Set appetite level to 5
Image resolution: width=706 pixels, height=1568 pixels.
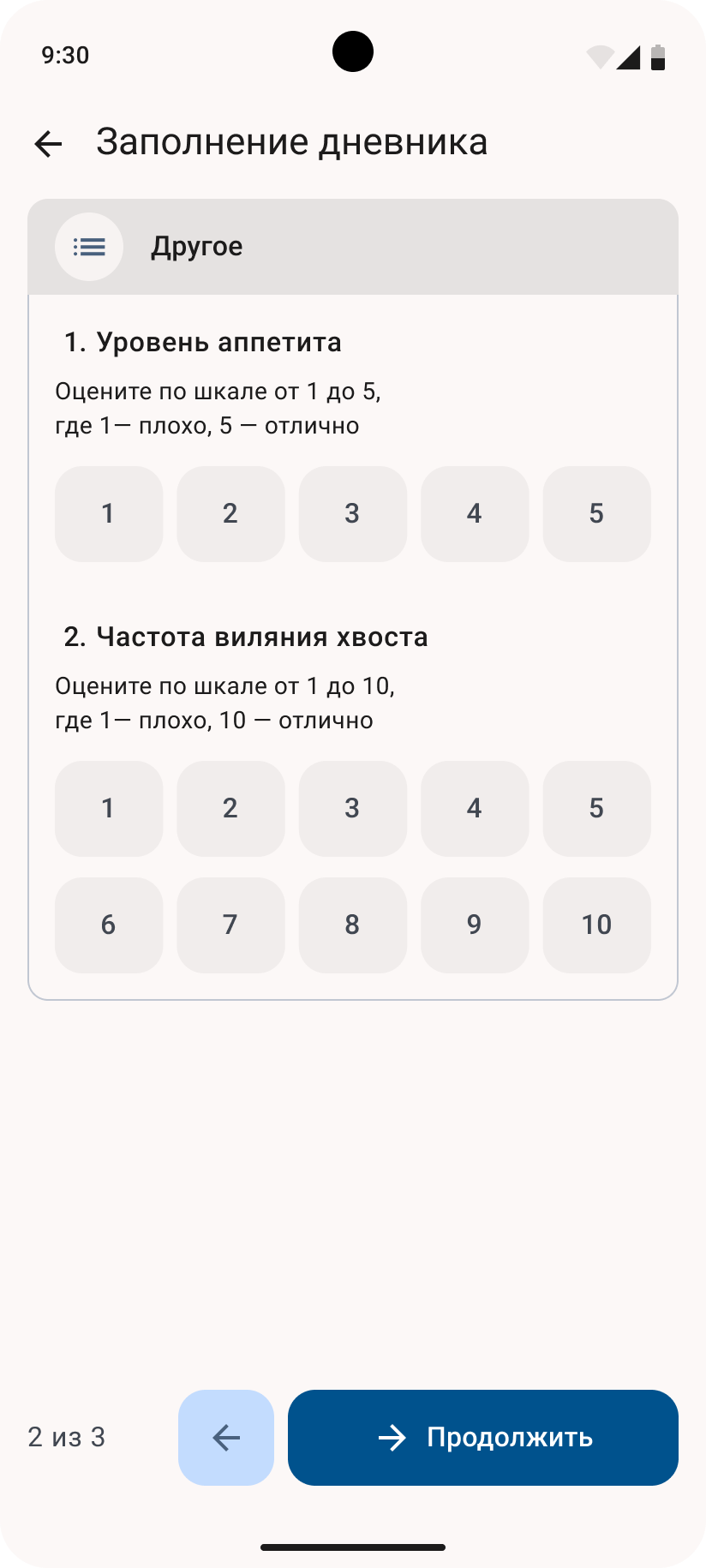[596, 514]
